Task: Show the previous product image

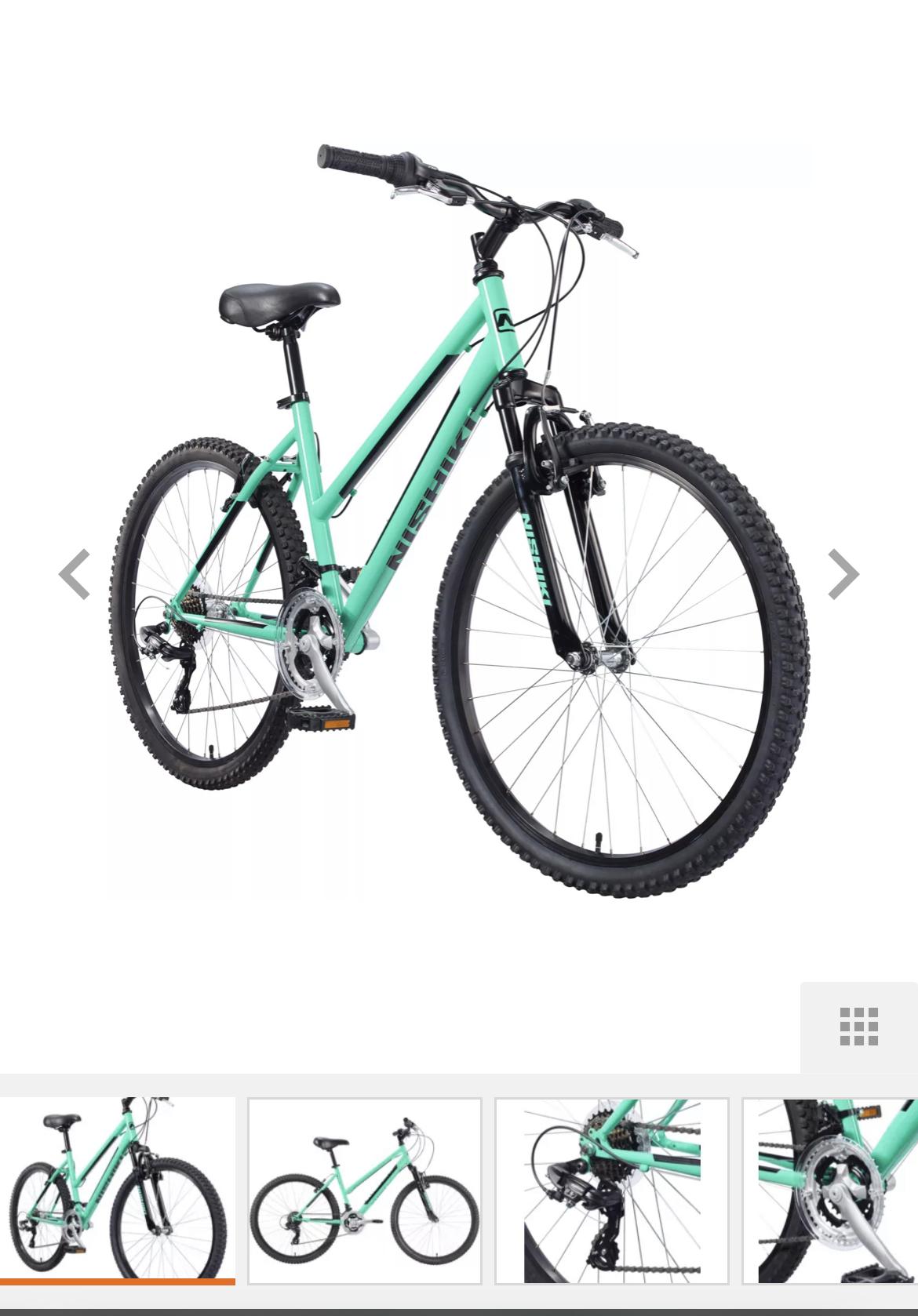Action: pos(75,574)
